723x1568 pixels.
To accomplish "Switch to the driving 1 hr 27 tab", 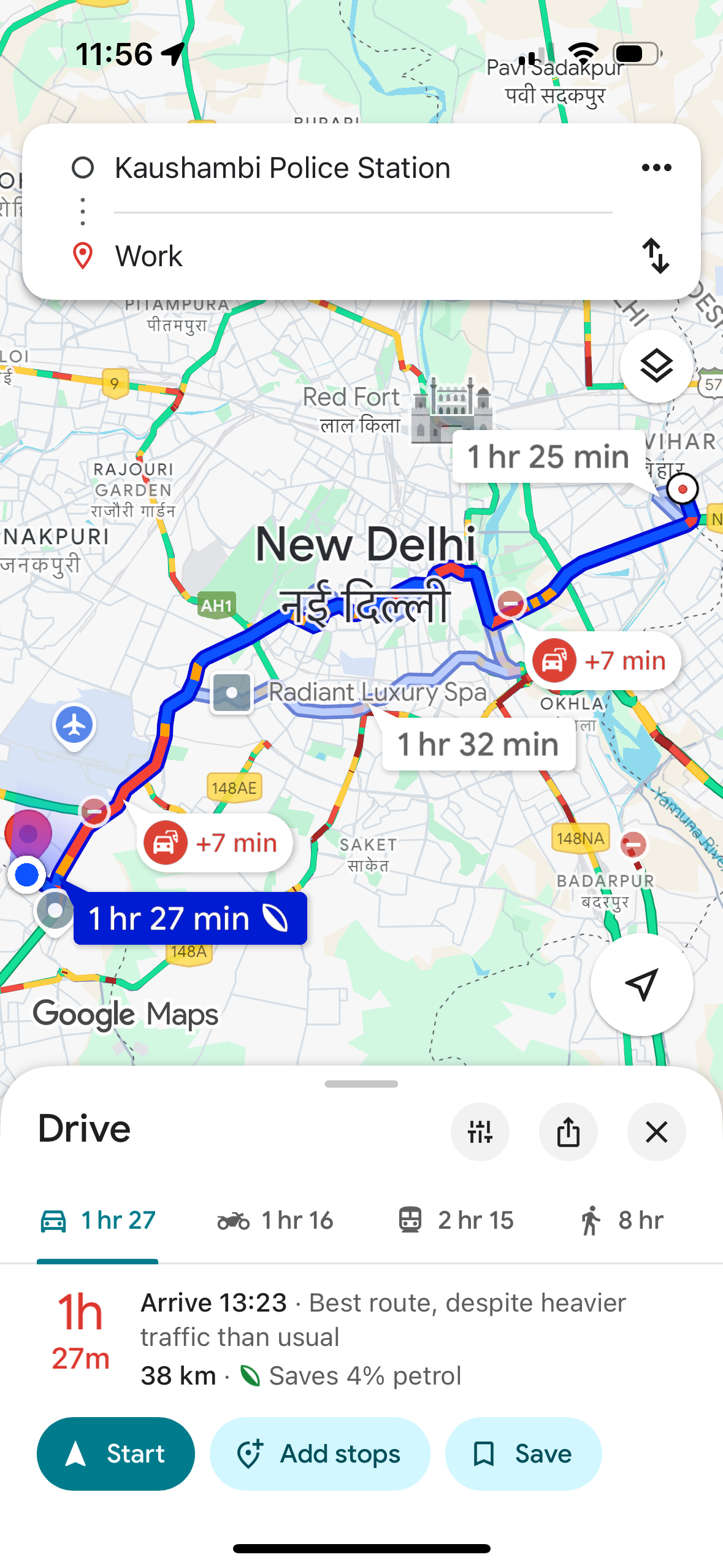I will tap(98, 1220).
